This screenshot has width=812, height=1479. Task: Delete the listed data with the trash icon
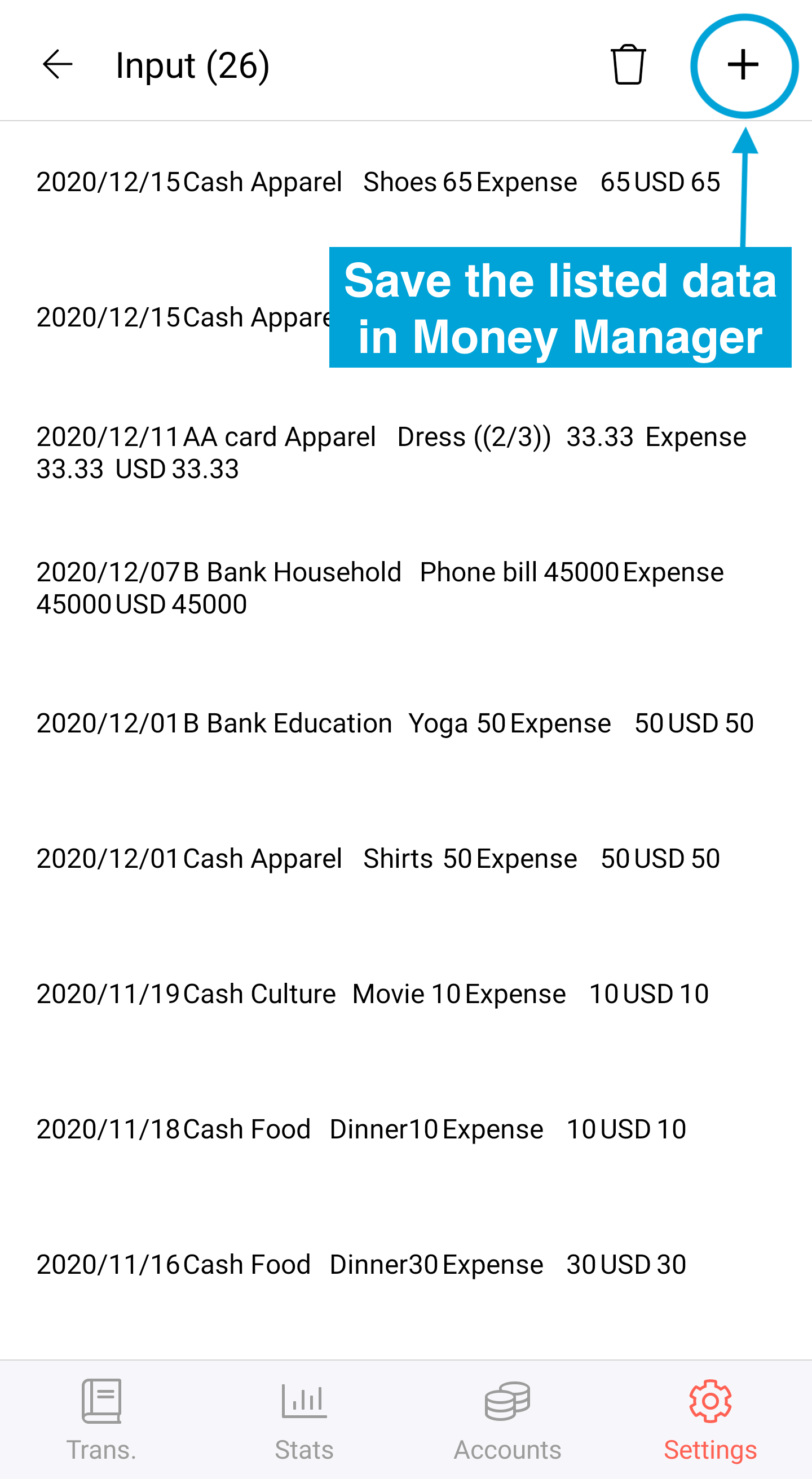coord(628,64)
